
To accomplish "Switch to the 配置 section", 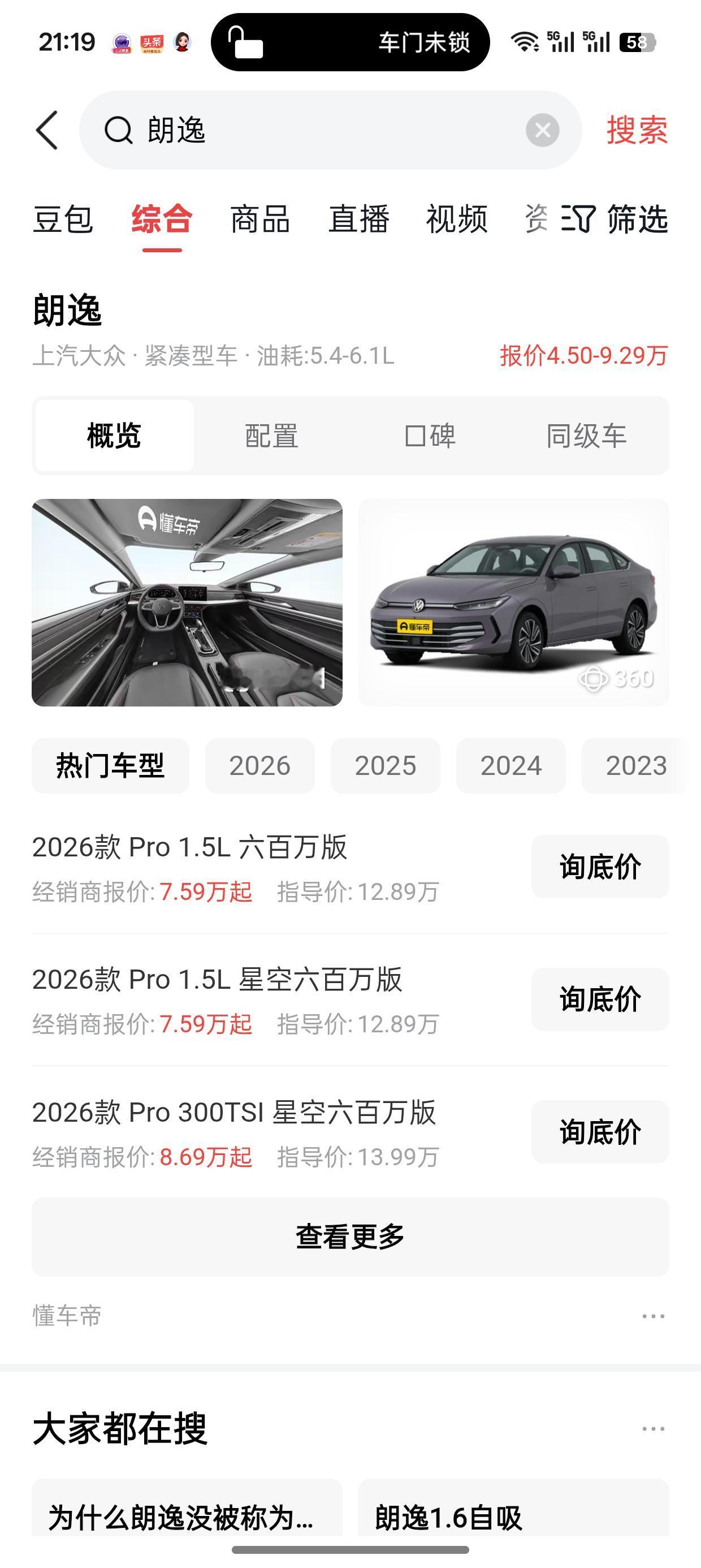I will (x=271, y=436).
